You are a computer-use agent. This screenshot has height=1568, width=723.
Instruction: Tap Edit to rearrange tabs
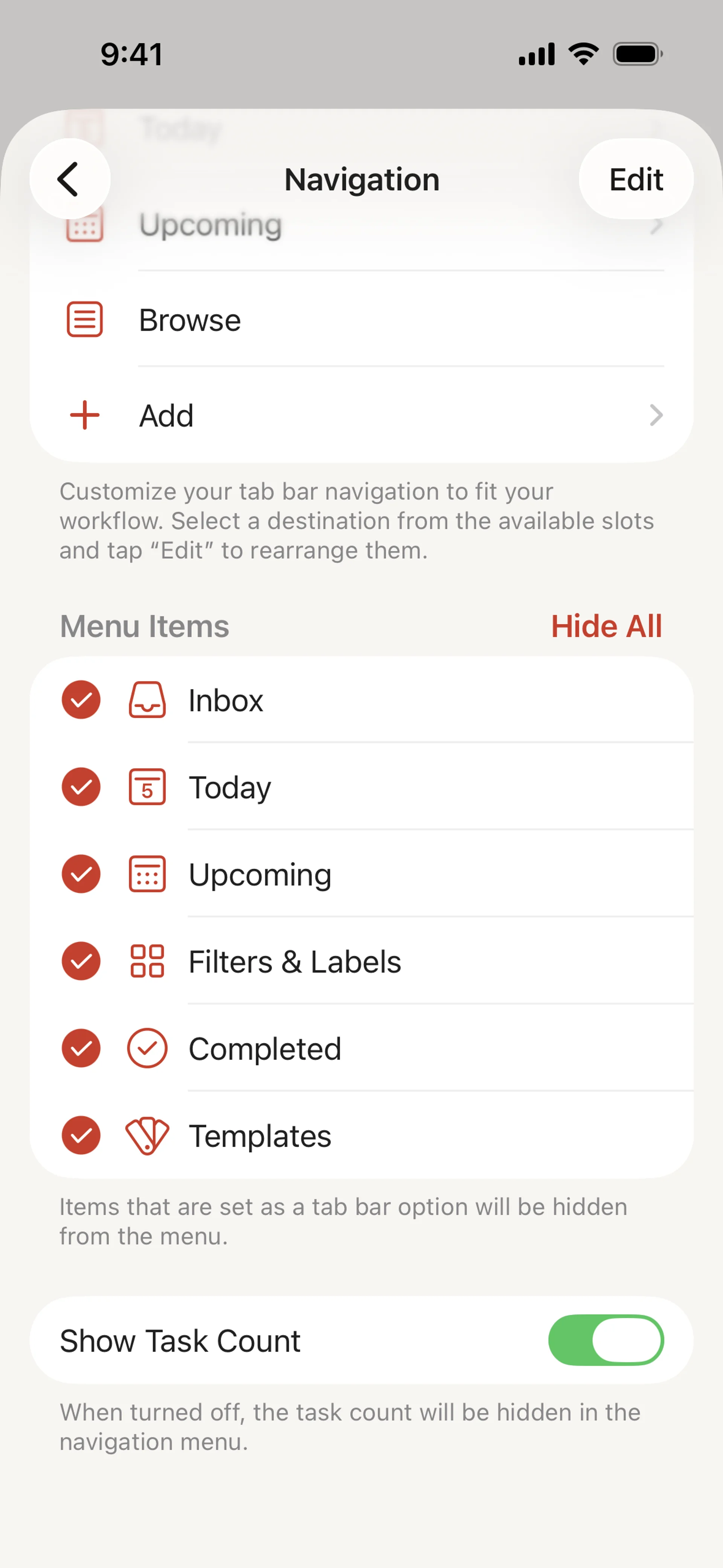pyautogui.click(x=635, y=179)
